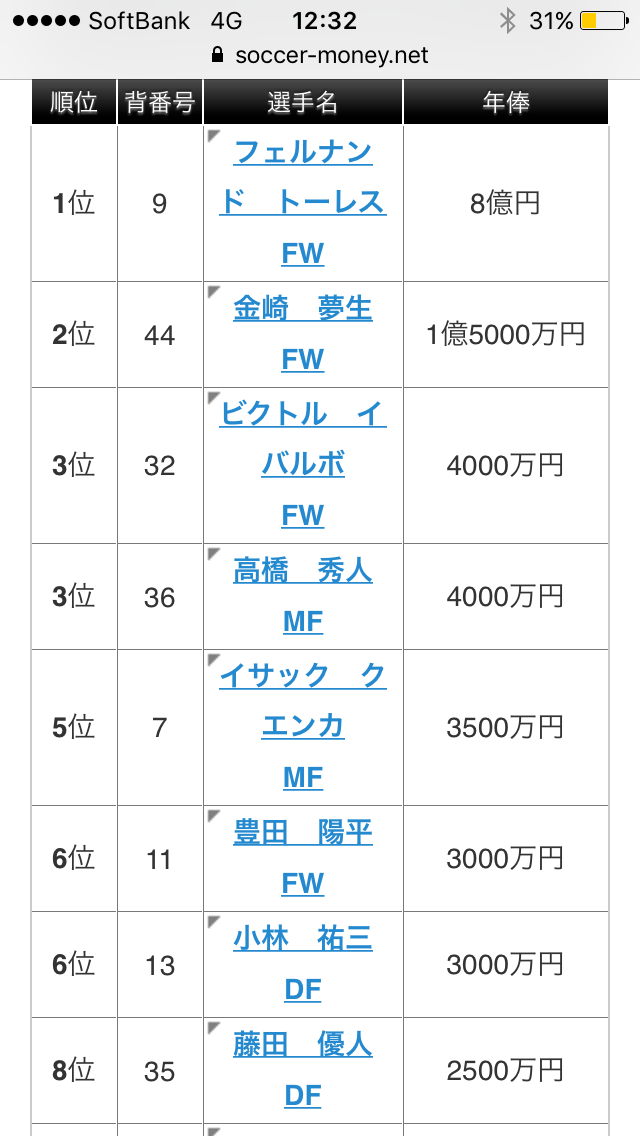Select 豊田 陽平 player link
The image size is (640, 1136).
pos(303,834)
